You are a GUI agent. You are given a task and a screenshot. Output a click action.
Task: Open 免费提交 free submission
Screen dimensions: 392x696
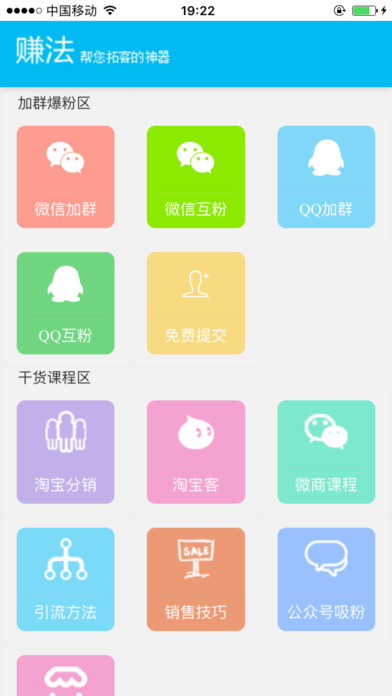(x=196, y=303)
